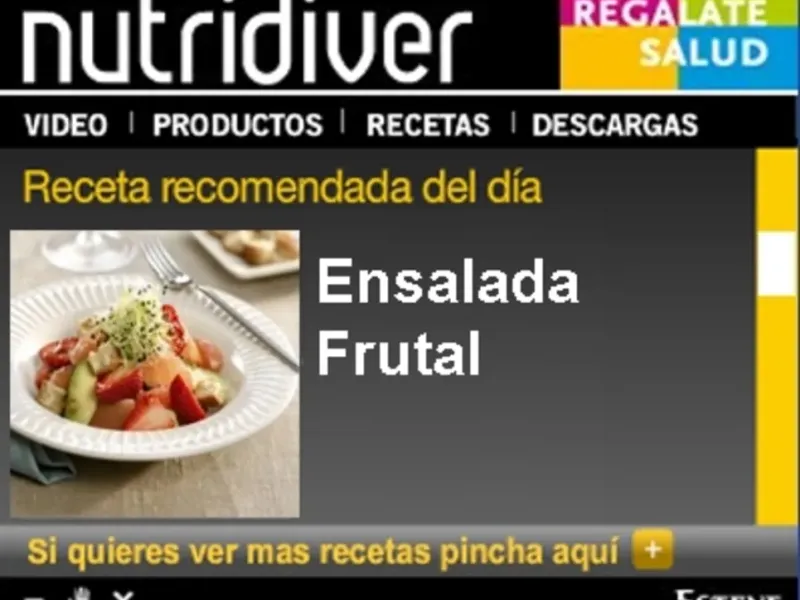The image size is (800, 600).
Task: Switch to the PRODUCTOS tab
Action: pos(237,125)
